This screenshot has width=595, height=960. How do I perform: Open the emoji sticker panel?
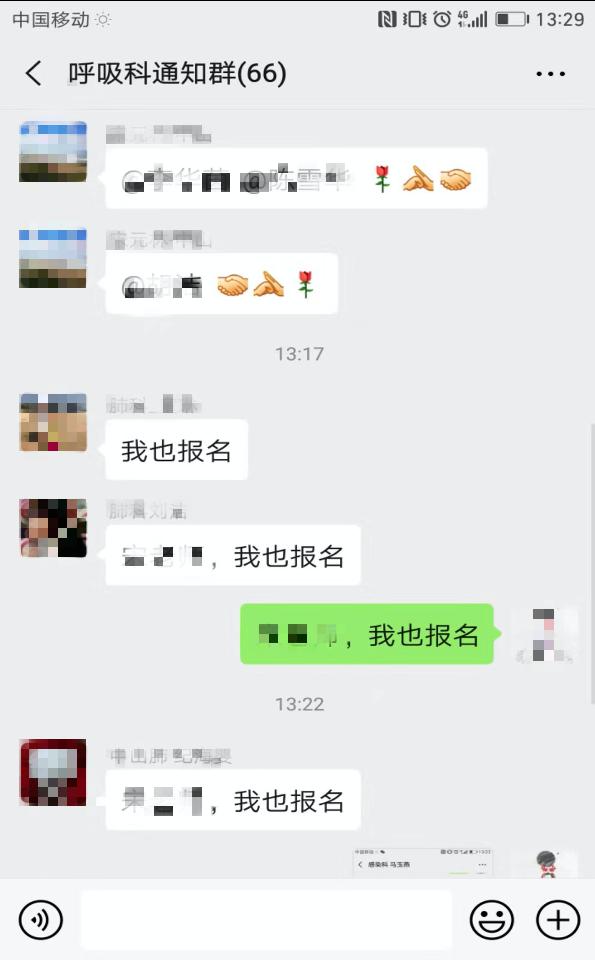click(492, 920)
